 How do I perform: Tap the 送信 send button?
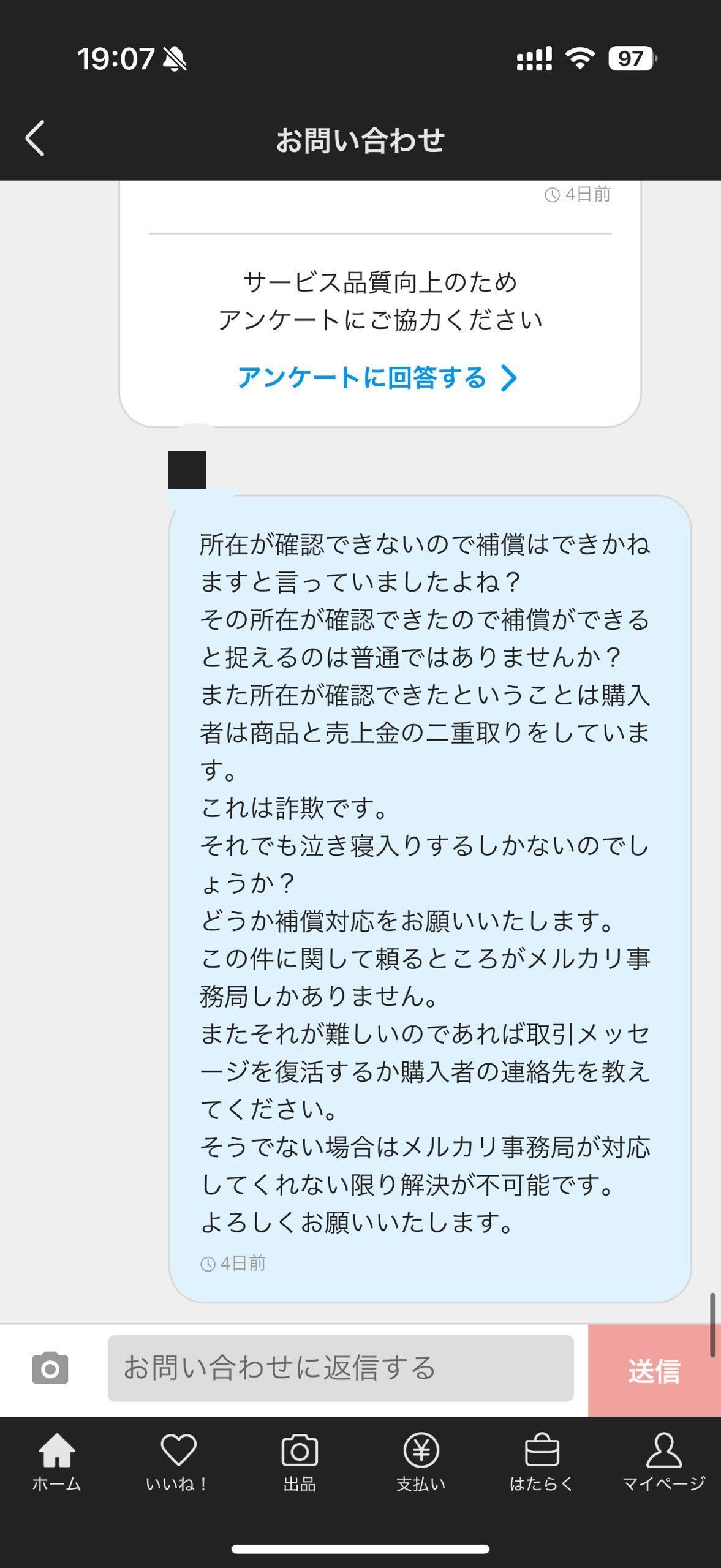coord(654,1370)
